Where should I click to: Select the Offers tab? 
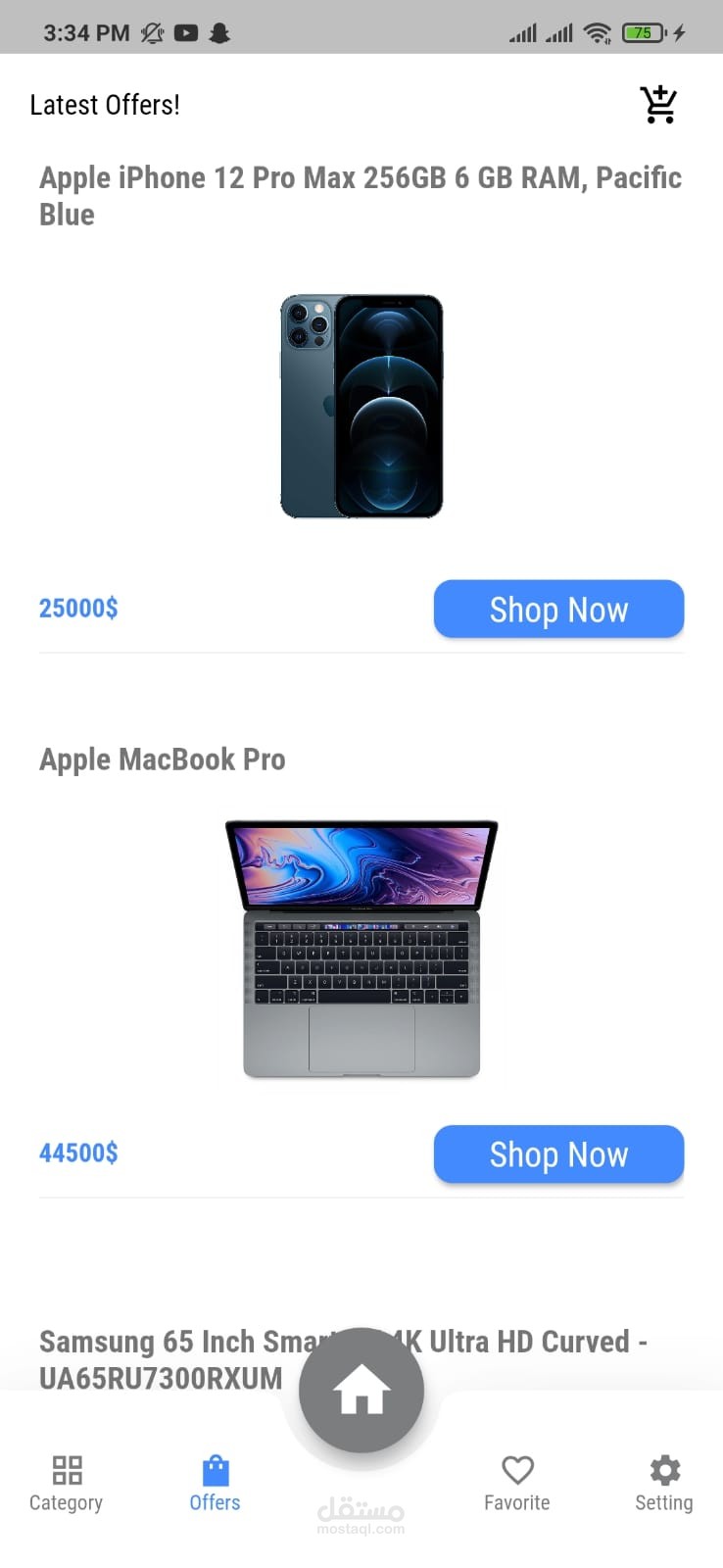click(x=215, y=1483)
